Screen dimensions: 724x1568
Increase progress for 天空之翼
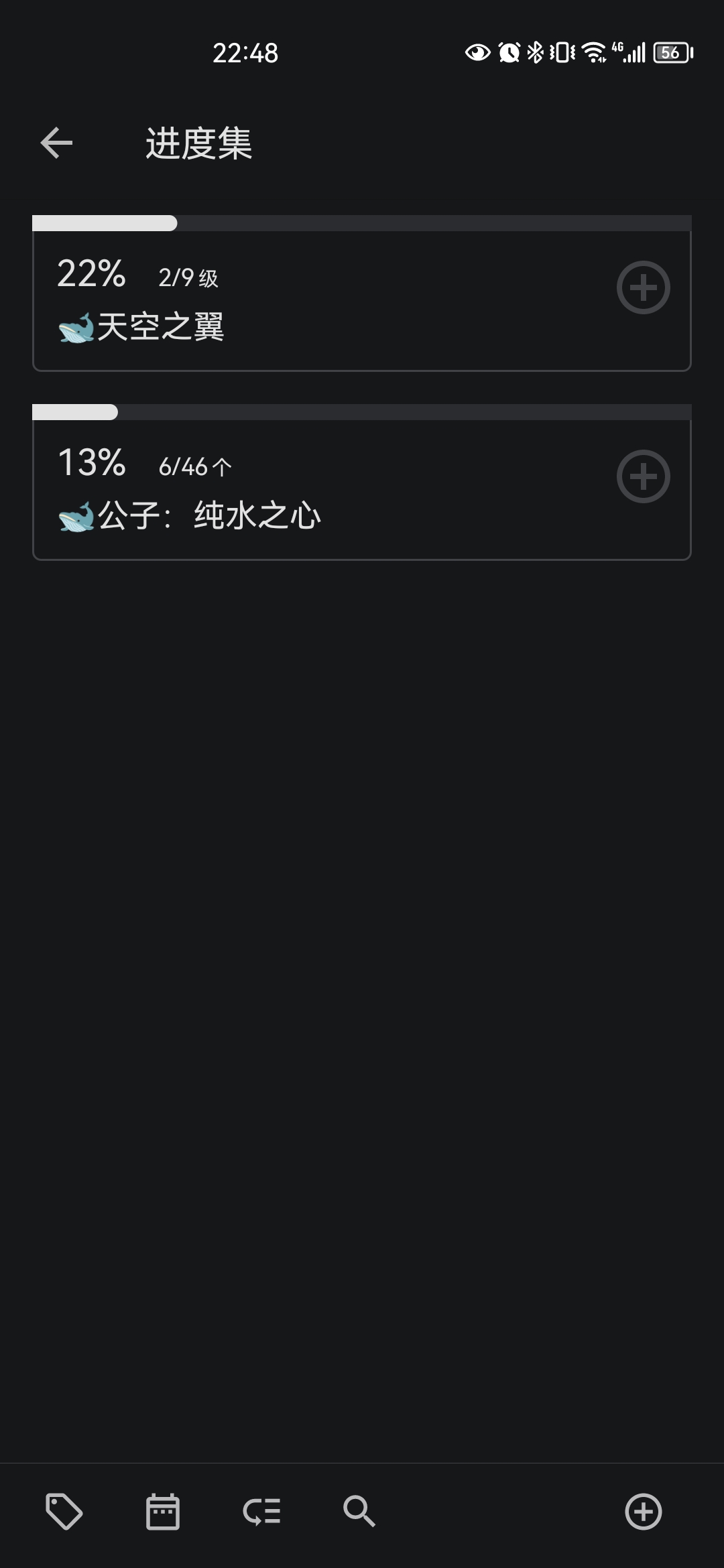[x=643, y=287]
